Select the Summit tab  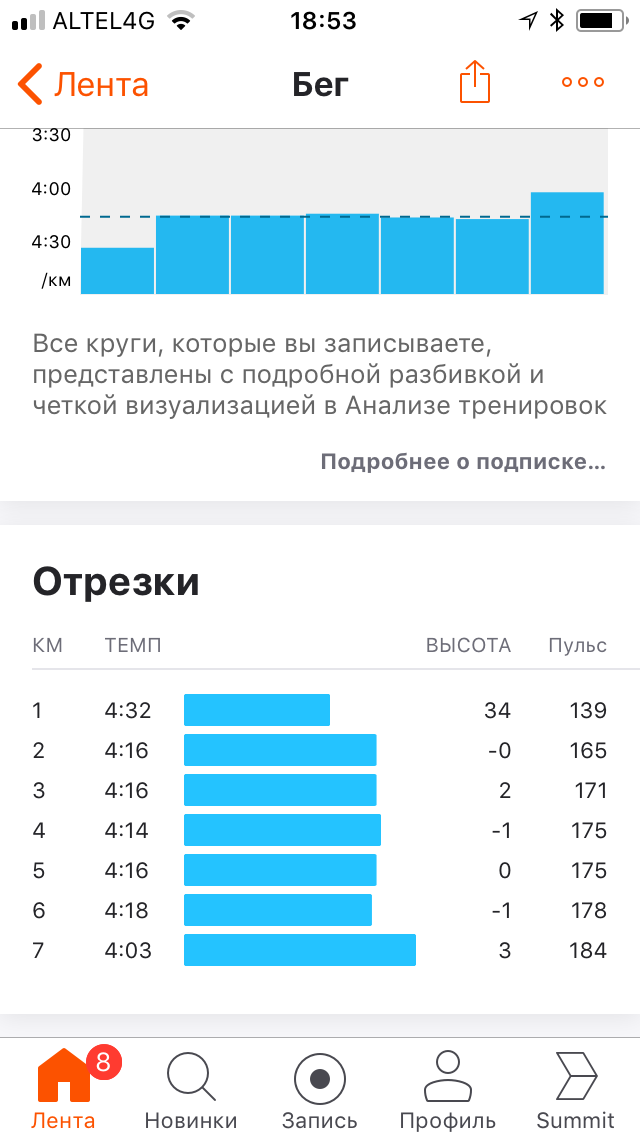coord(575,1089)
